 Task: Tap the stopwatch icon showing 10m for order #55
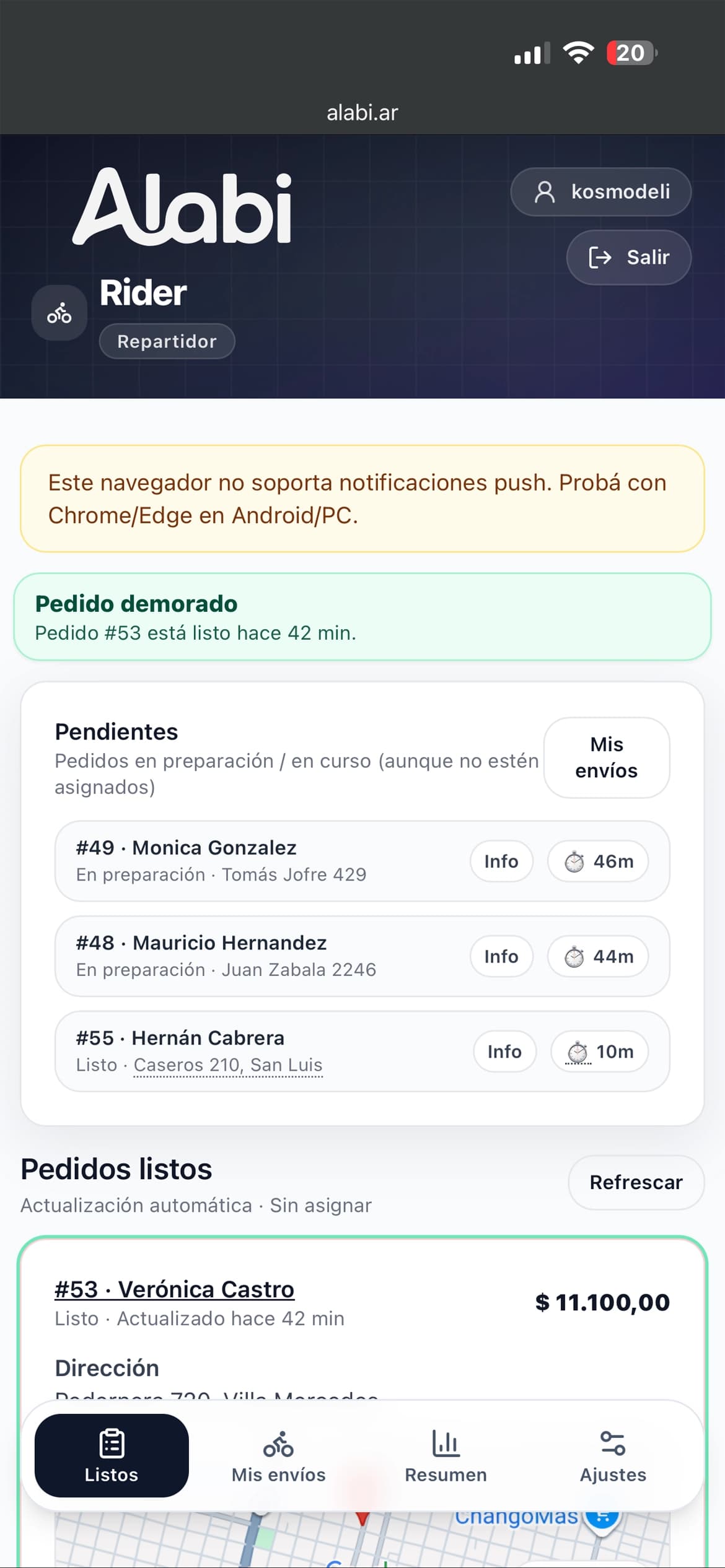[578, 1052]
